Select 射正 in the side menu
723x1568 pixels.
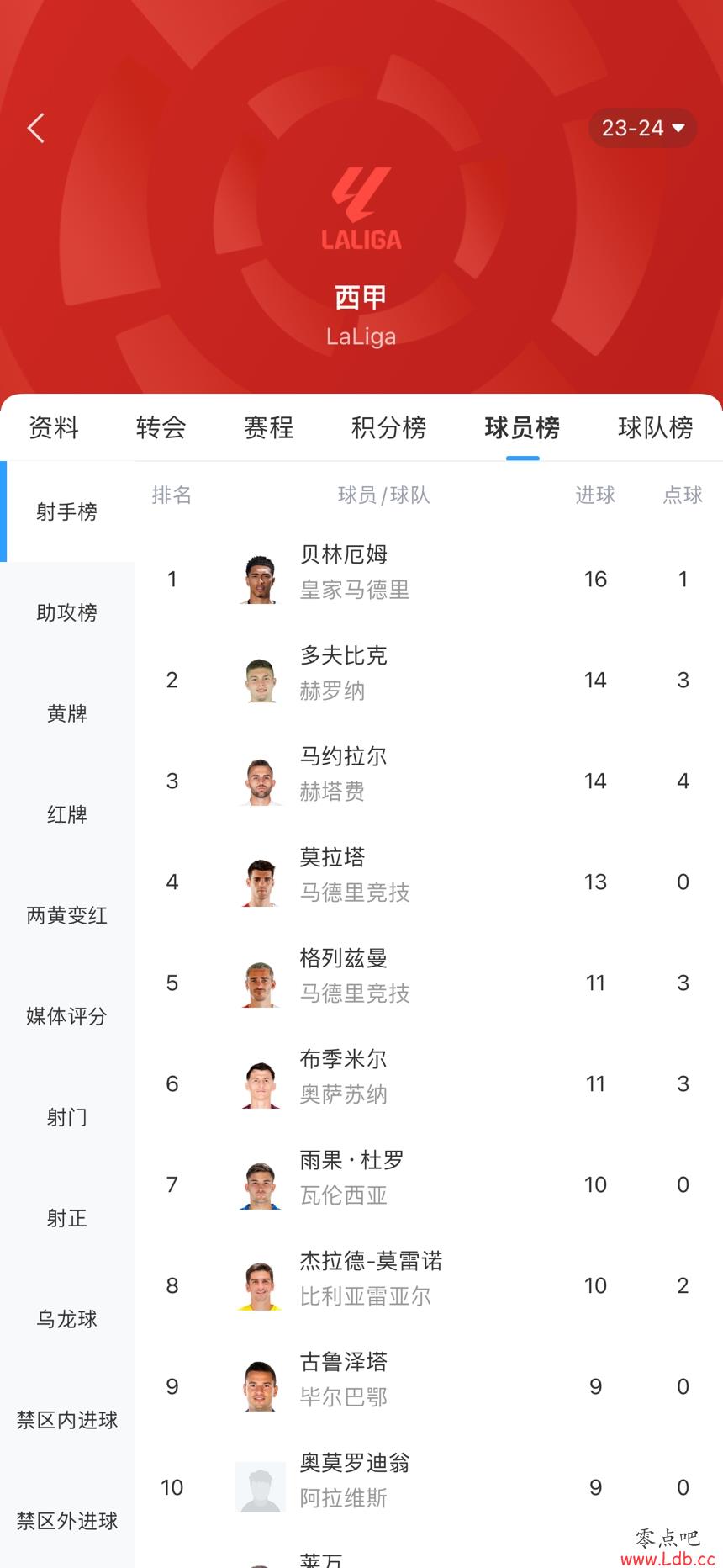tap(66, 1218)
